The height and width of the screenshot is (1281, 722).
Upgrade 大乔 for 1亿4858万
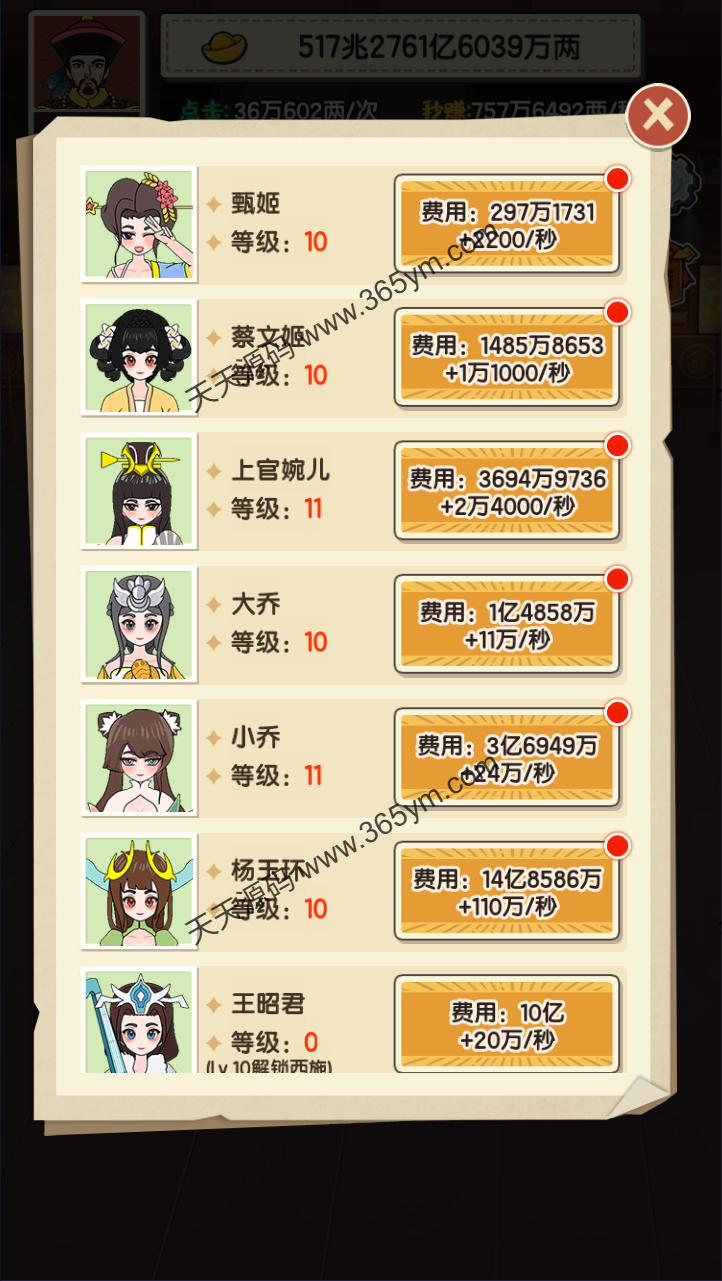507,625
